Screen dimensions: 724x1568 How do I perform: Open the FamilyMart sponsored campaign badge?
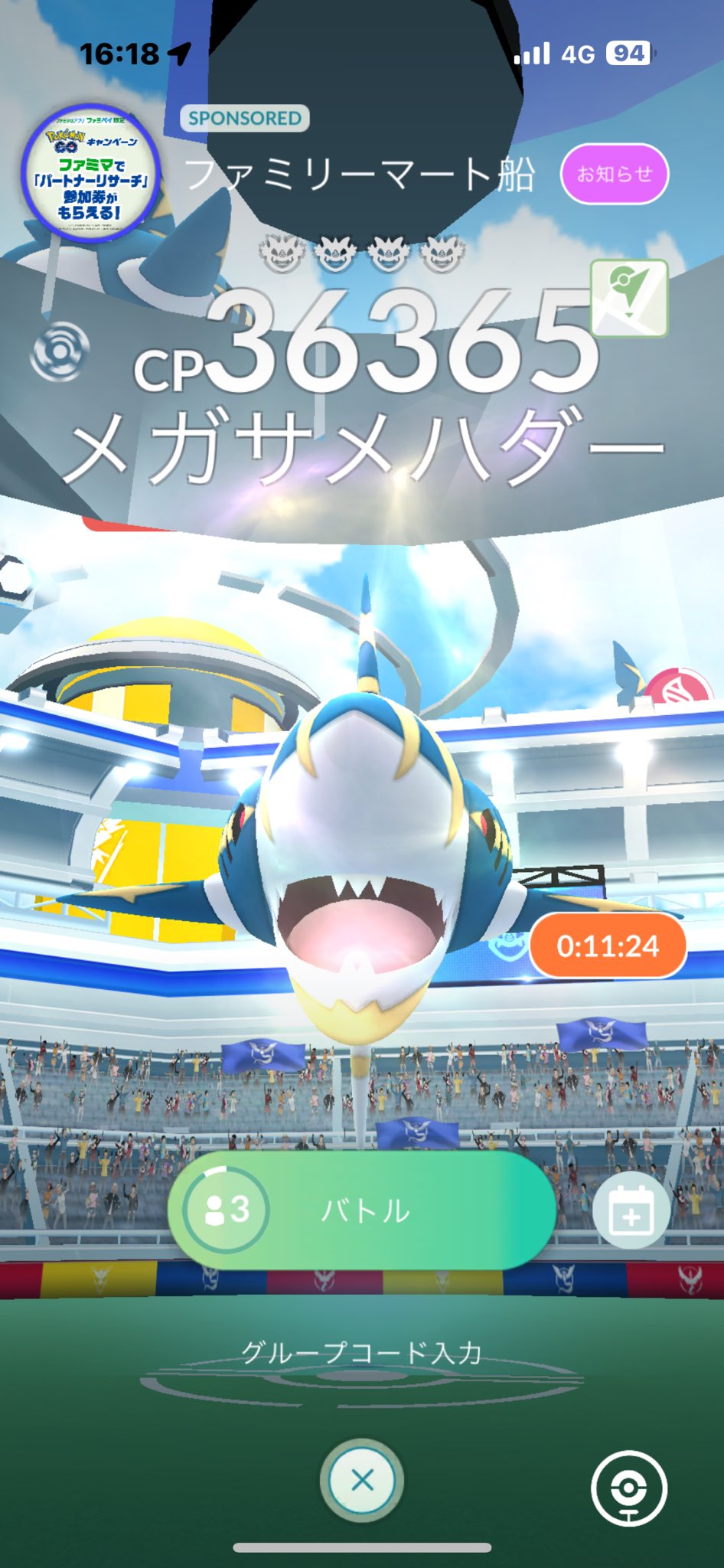coord(91,173)
